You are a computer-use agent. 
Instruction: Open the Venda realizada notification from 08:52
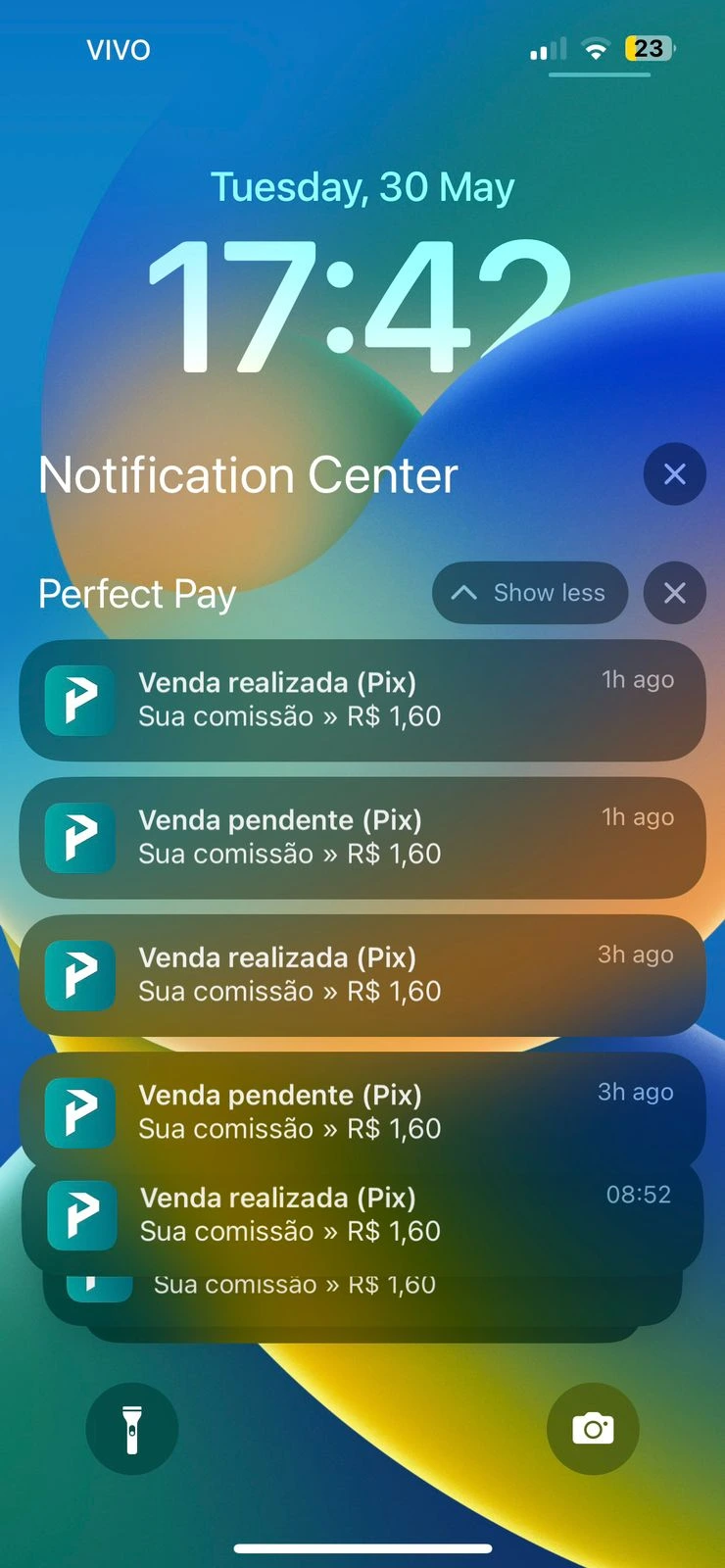tap(362, 1215)
